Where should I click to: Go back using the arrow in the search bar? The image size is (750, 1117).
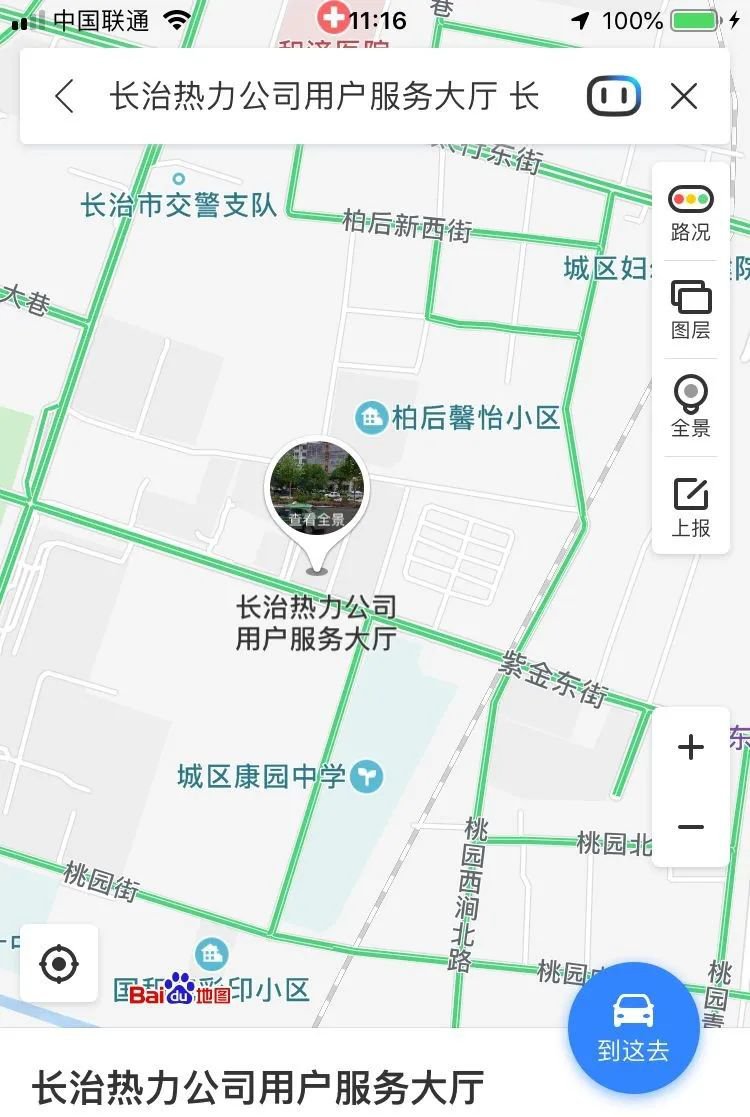[65, 97]
